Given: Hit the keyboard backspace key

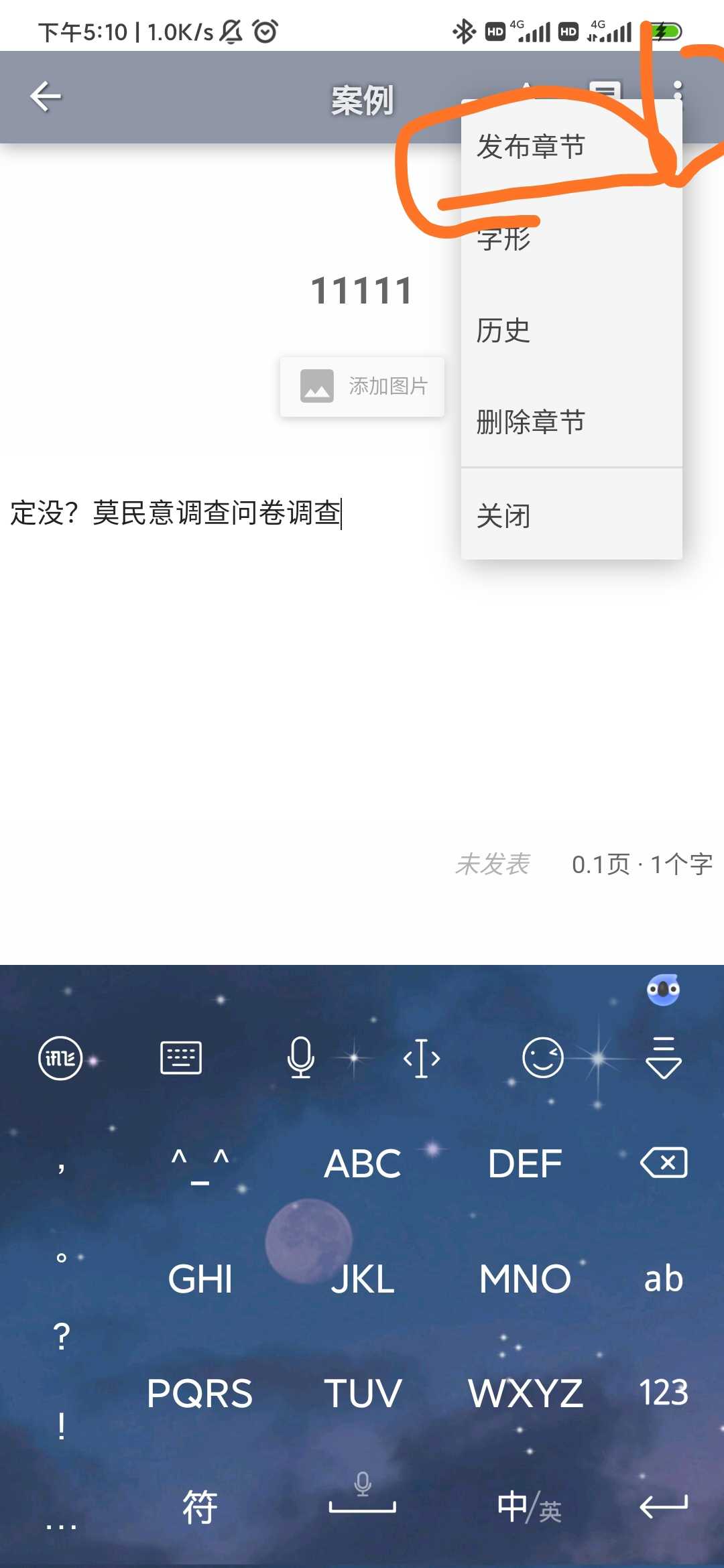Looking at the screenshot, I should [x=663, y=1163].
